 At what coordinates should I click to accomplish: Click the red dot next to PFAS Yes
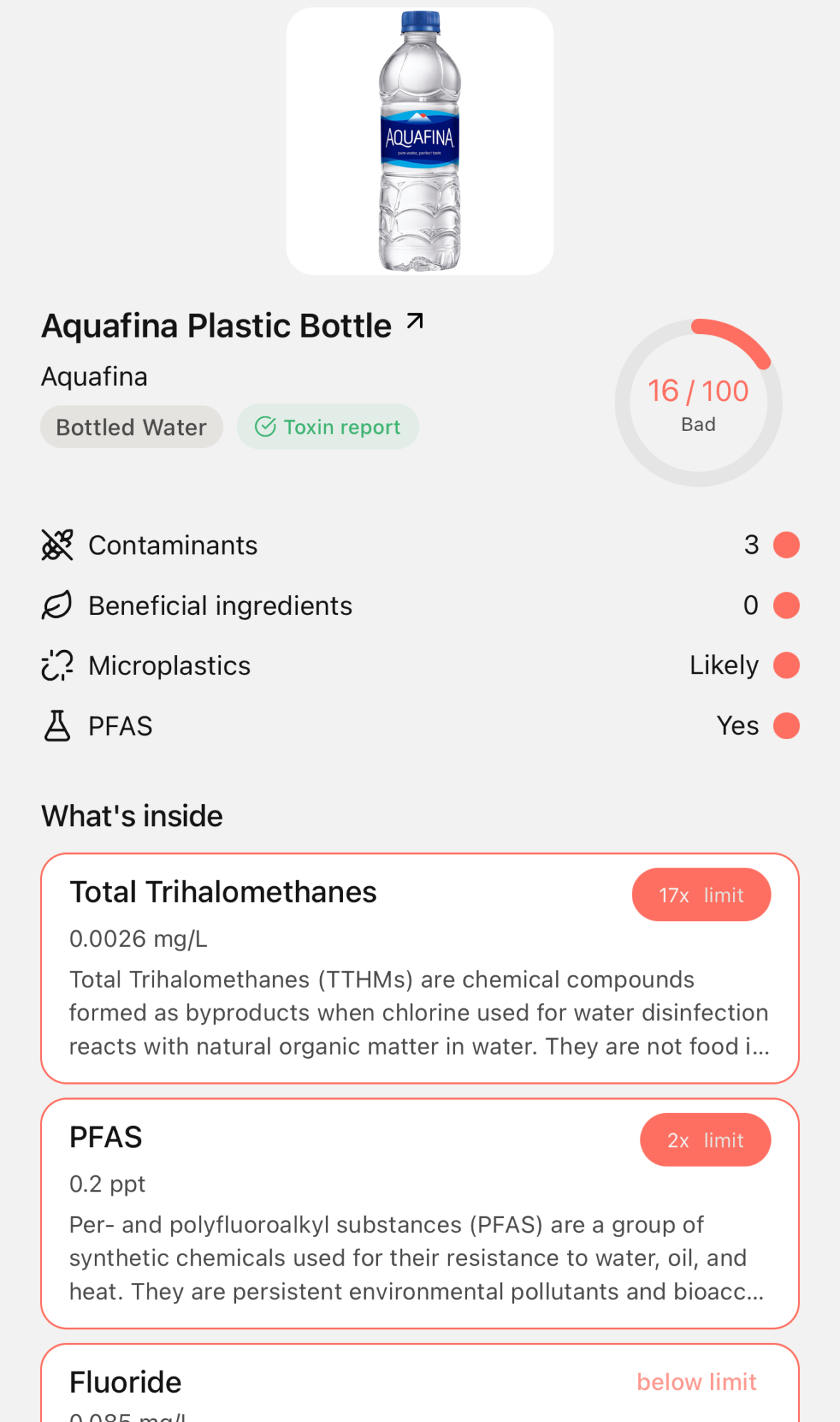786,725
